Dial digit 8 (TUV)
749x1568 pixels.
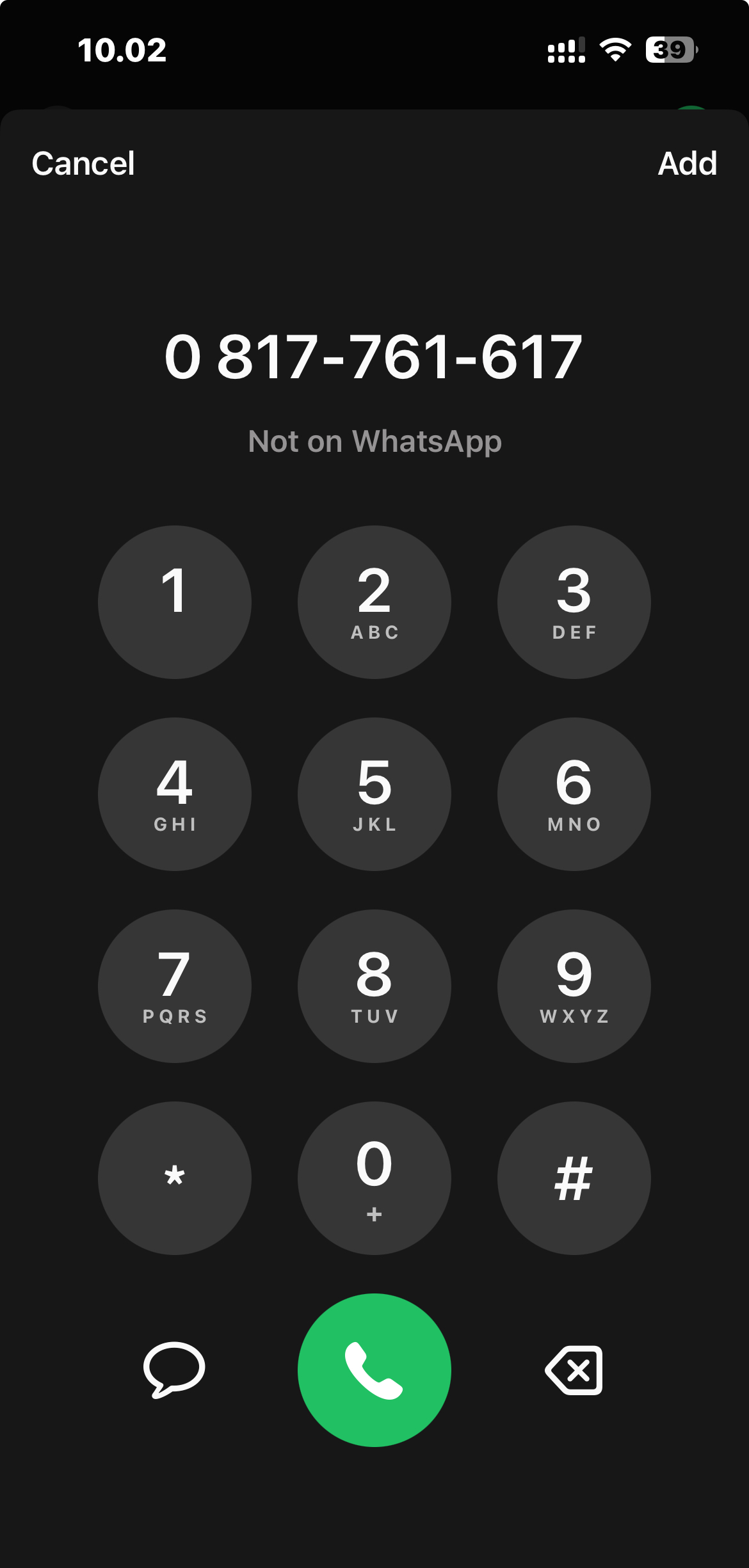click(374, 986)
